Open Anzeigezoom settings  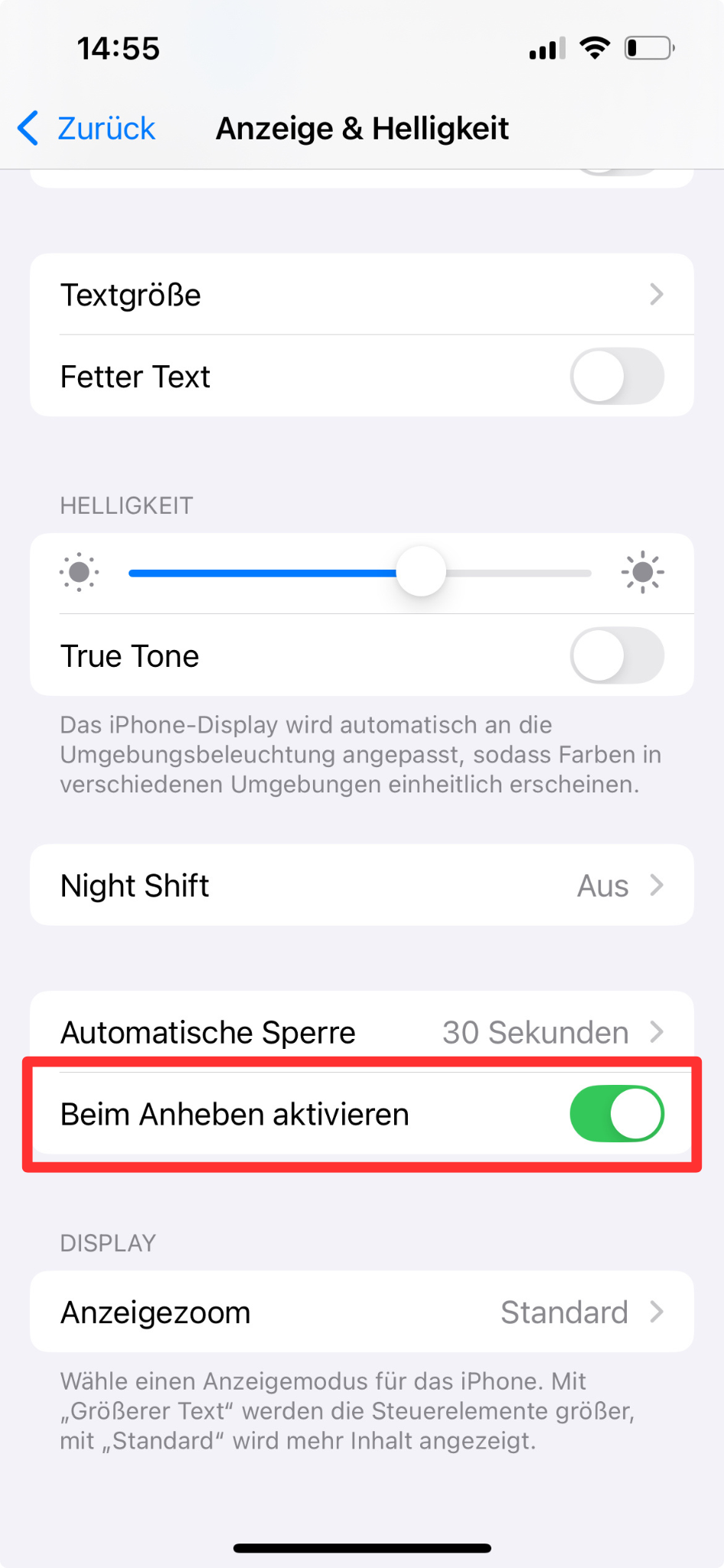362,1312
